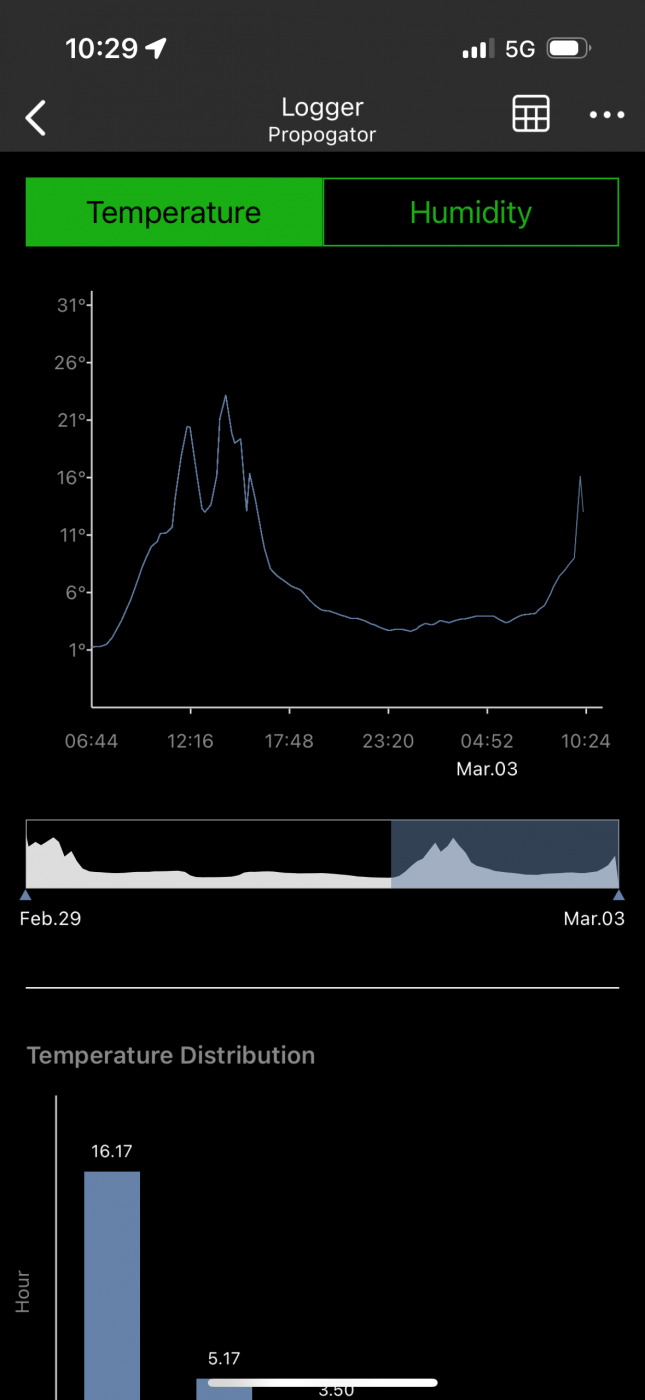Image resolution: width=645 pixels, height=1400 pixels.
Task: Tap the Mar.03 range end handle
Action: click(x=618, y=895)
